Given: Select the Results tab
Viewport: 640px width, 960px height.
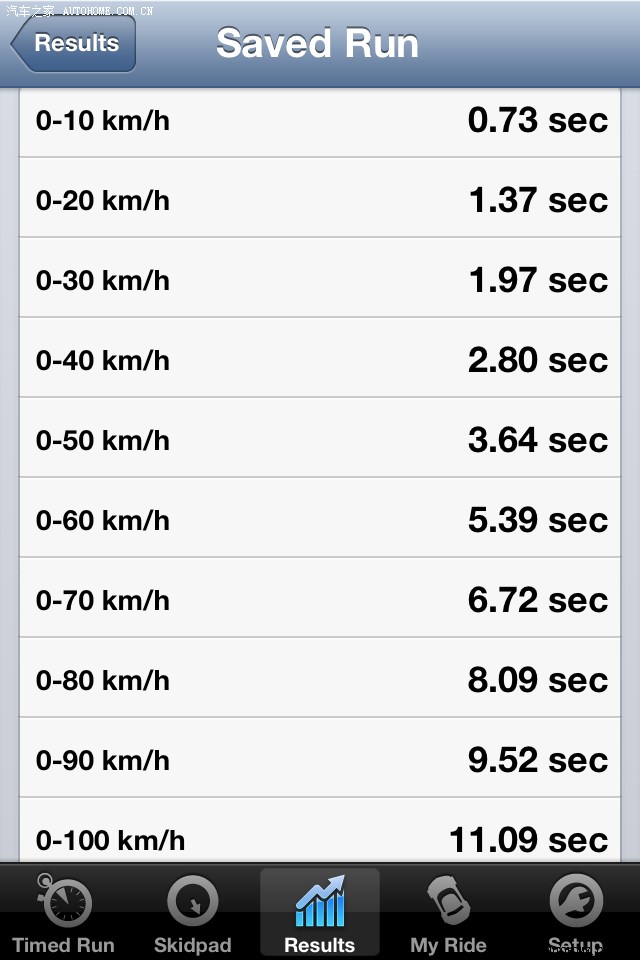Looking at the screenshot, I should [320, 912].
